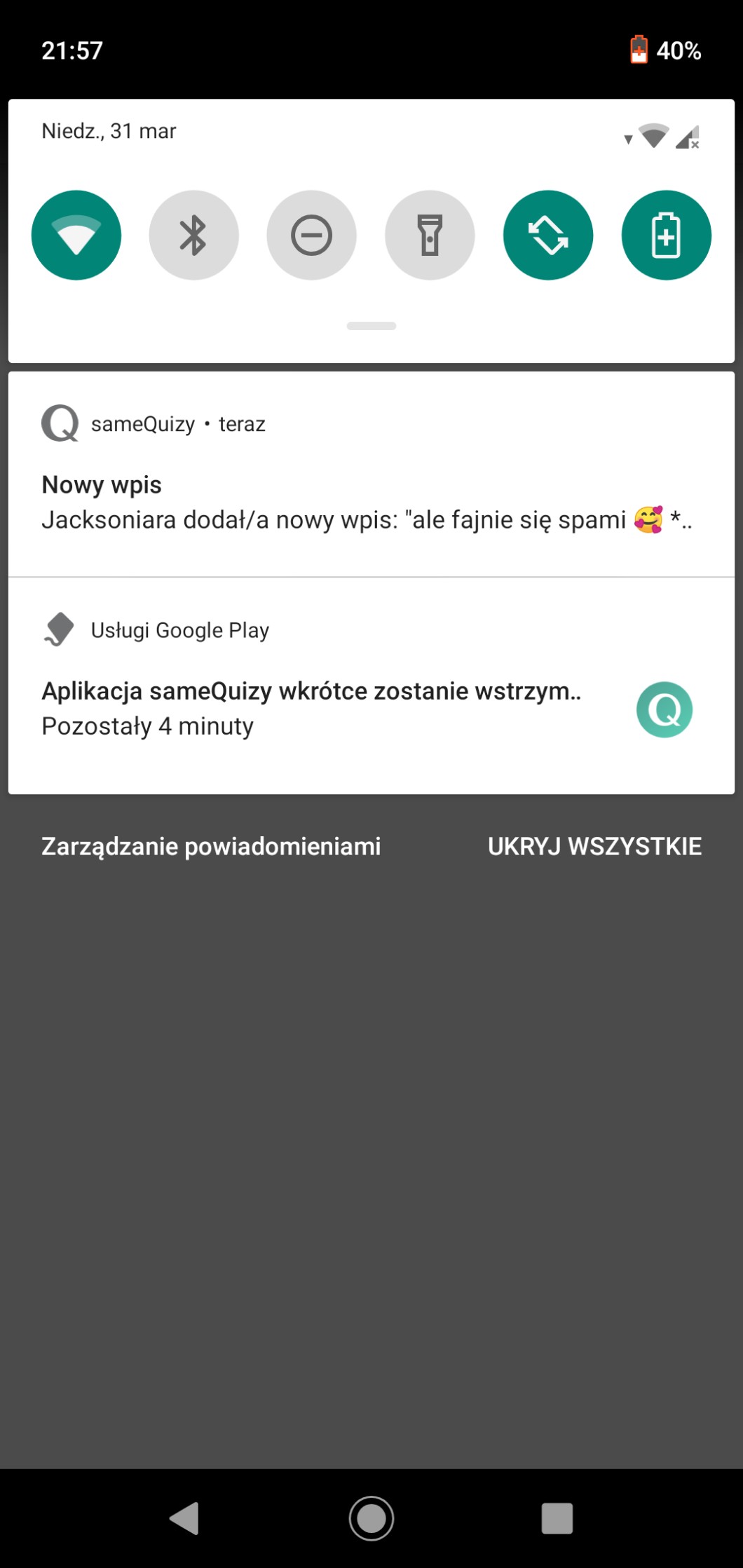Toggle the battery saver tile
Image resolution: width=743 pixels, height=1568 pixels.
pyautogui.click(x=666, y=236)
